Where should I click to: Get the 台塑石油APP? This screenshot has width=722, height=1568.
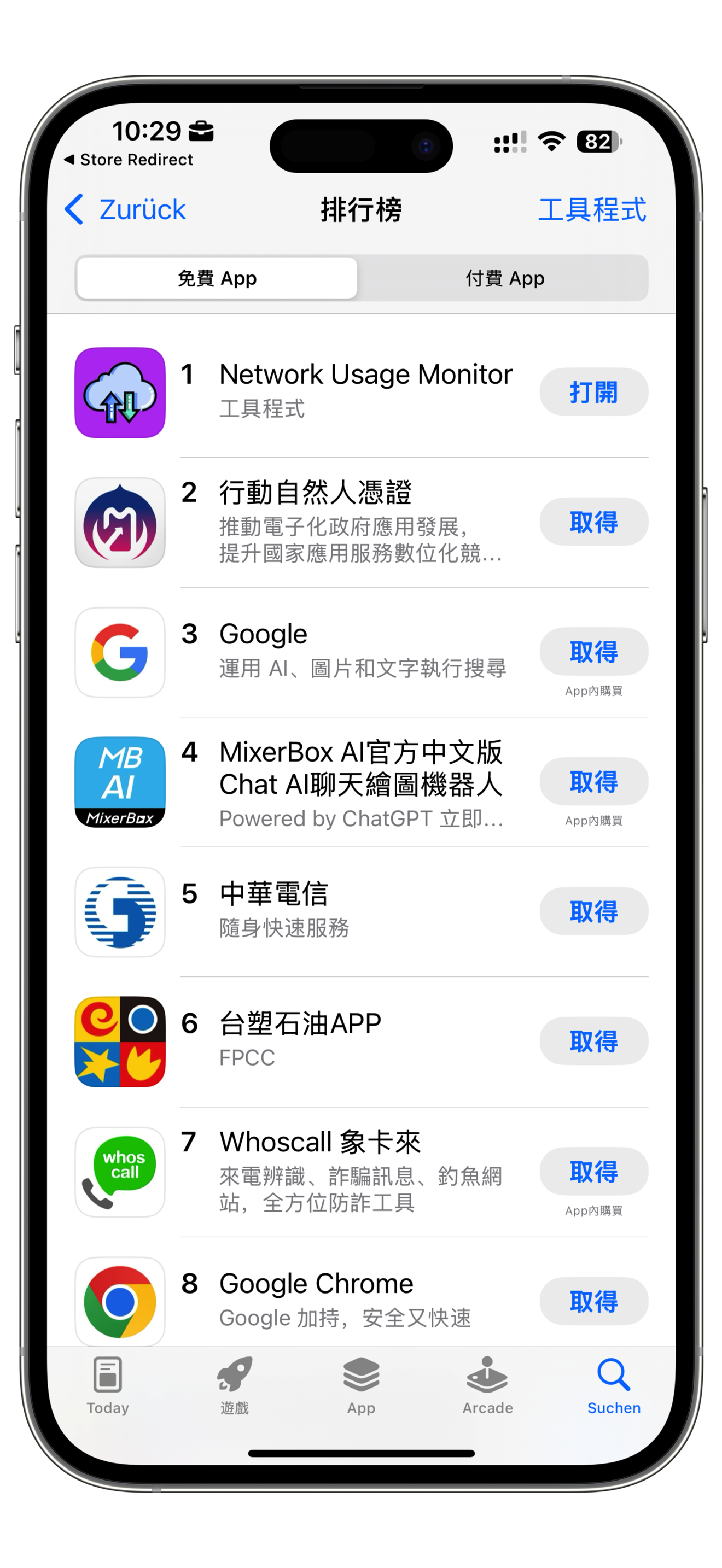coord(593,1041)
